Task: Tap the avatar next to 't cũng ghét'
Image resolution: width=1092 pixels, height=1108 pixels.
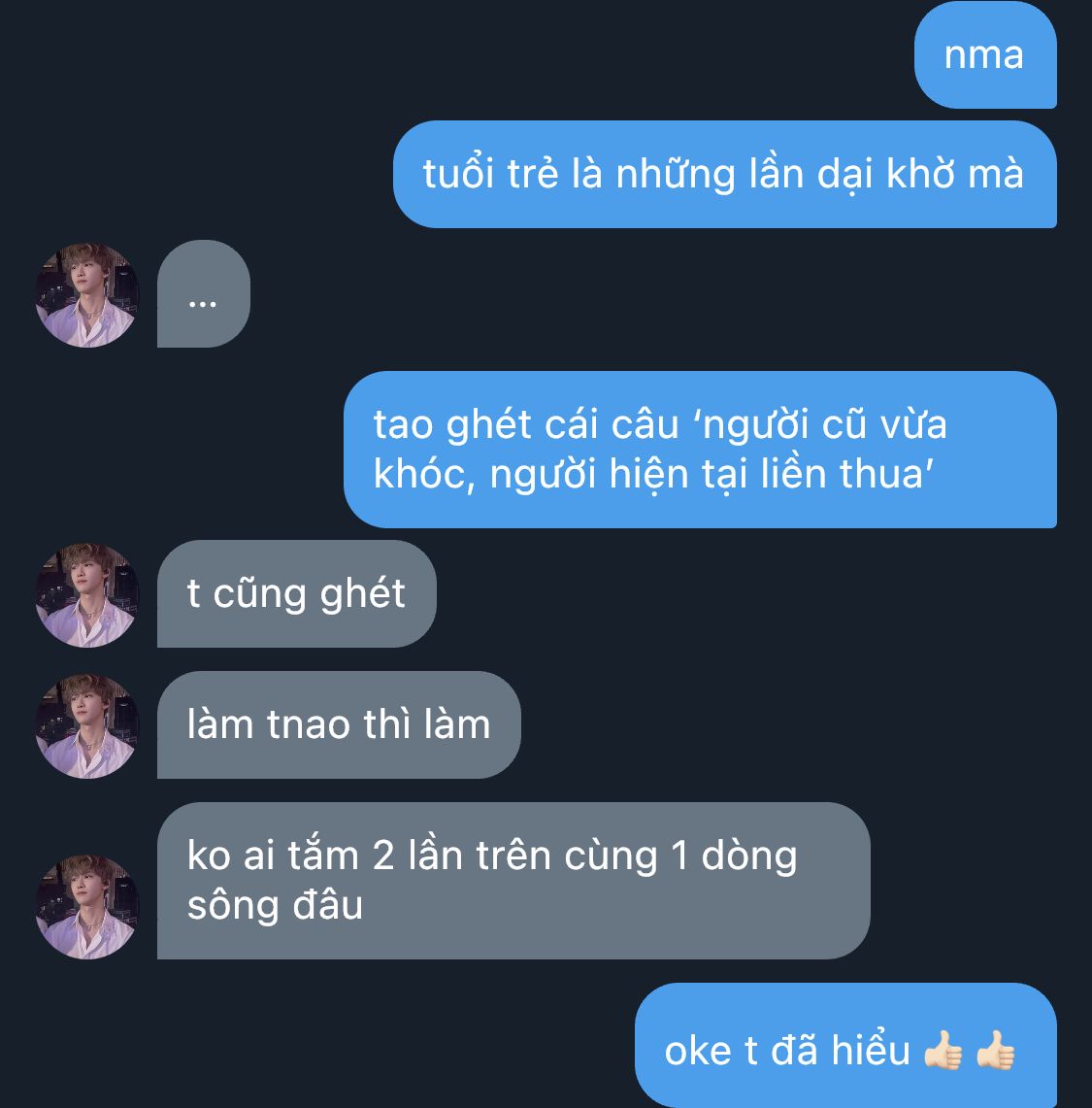Action: (86, 595)
